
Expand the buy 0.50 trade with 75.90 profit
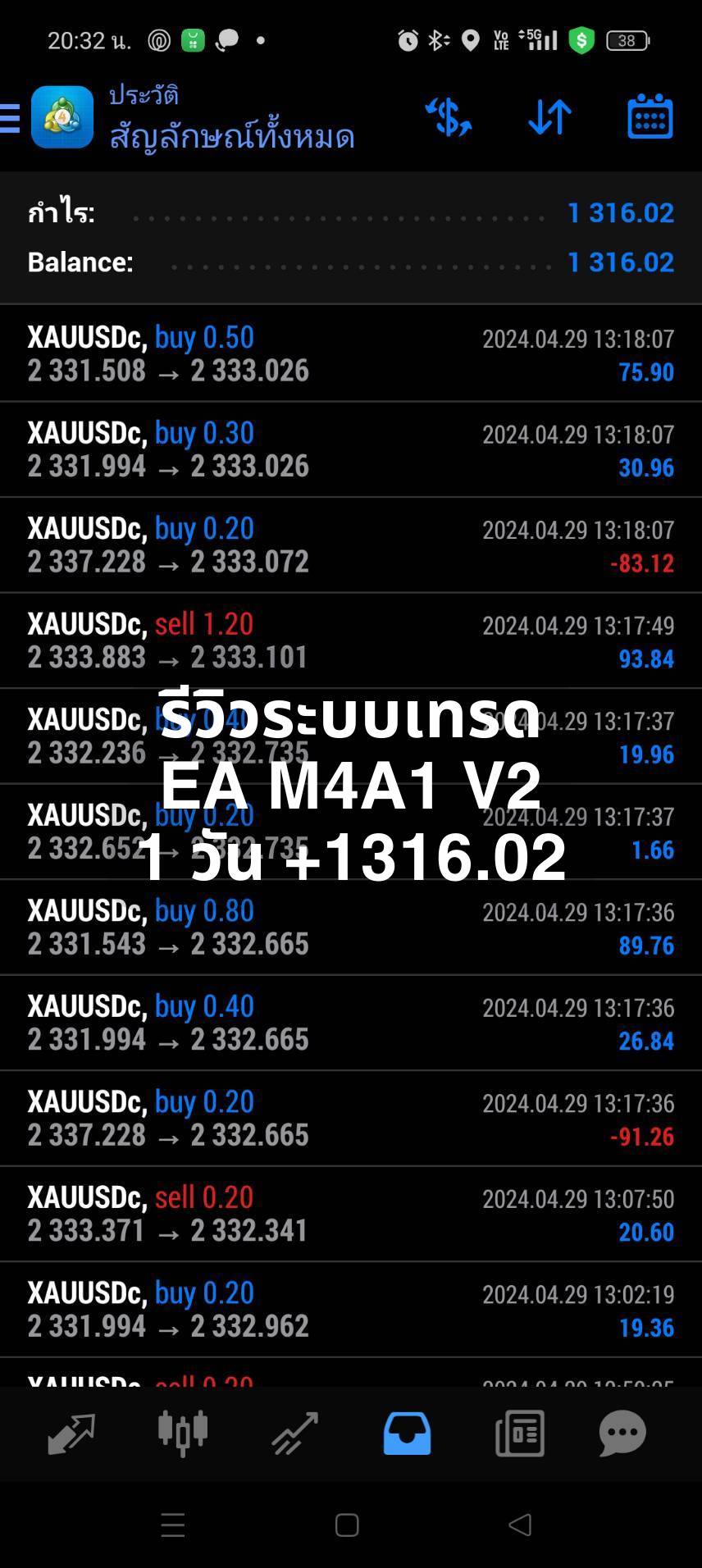click(x=351, y=353)
